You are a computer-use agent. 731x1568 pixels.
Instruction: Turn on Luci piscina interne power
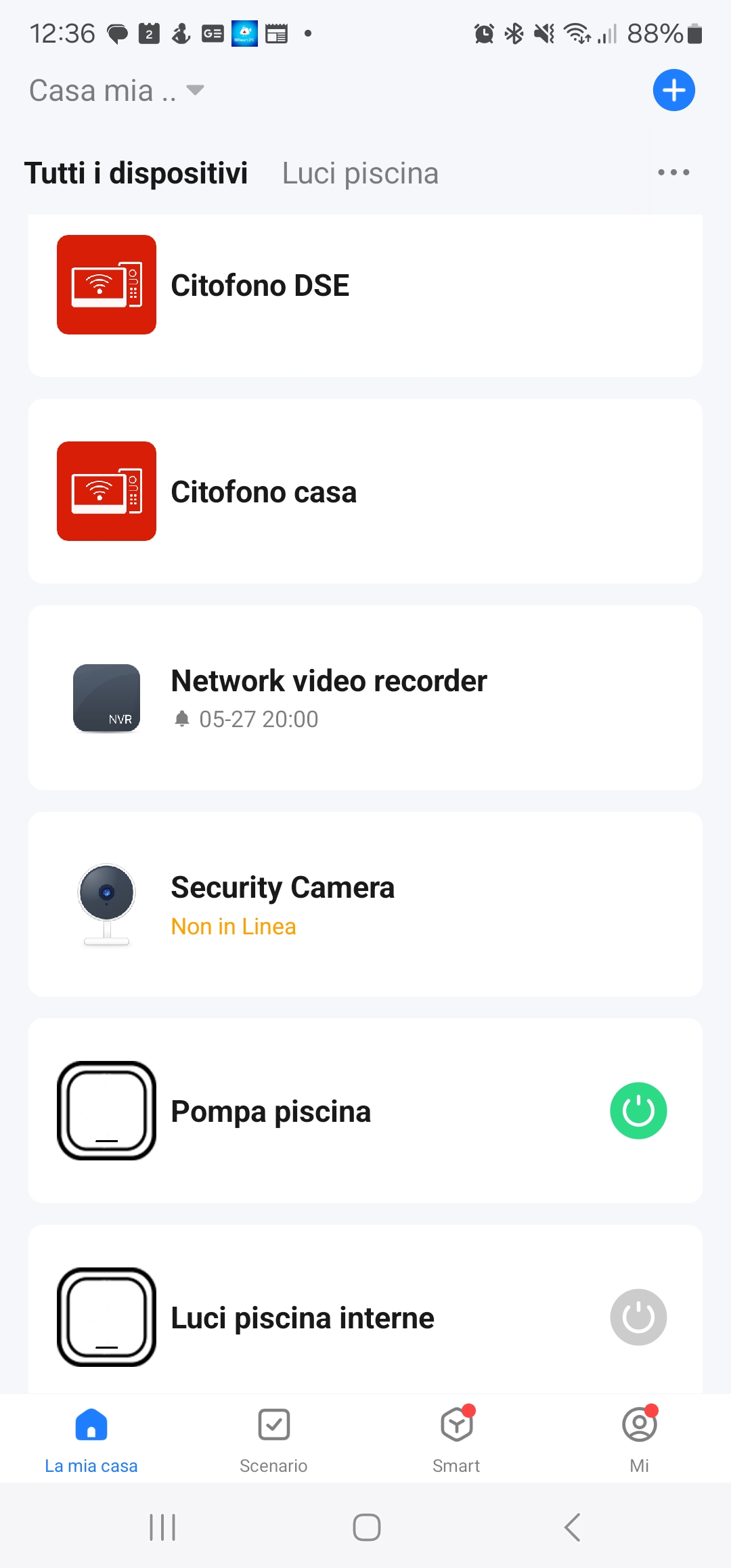tap(638, 1317)
